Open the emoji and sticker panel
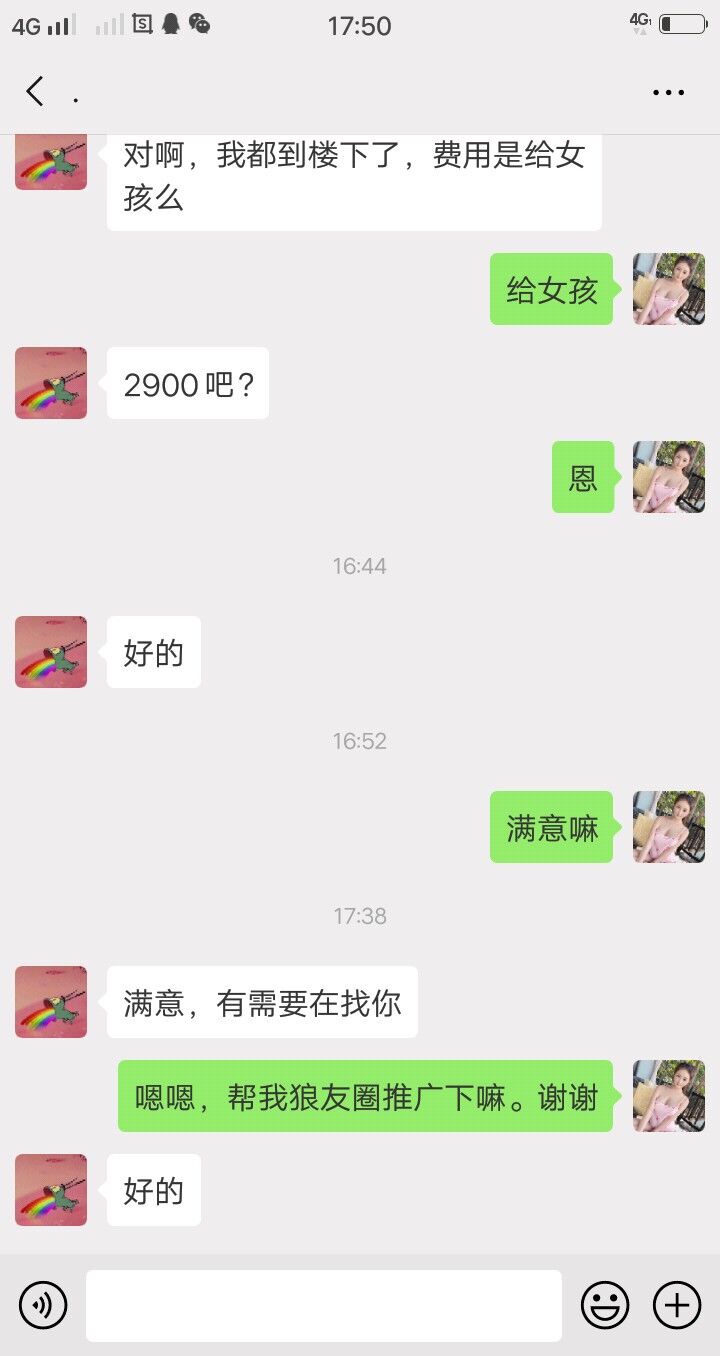Image resolution: width=720 pixels, height=1356 pixels. 606,1305
